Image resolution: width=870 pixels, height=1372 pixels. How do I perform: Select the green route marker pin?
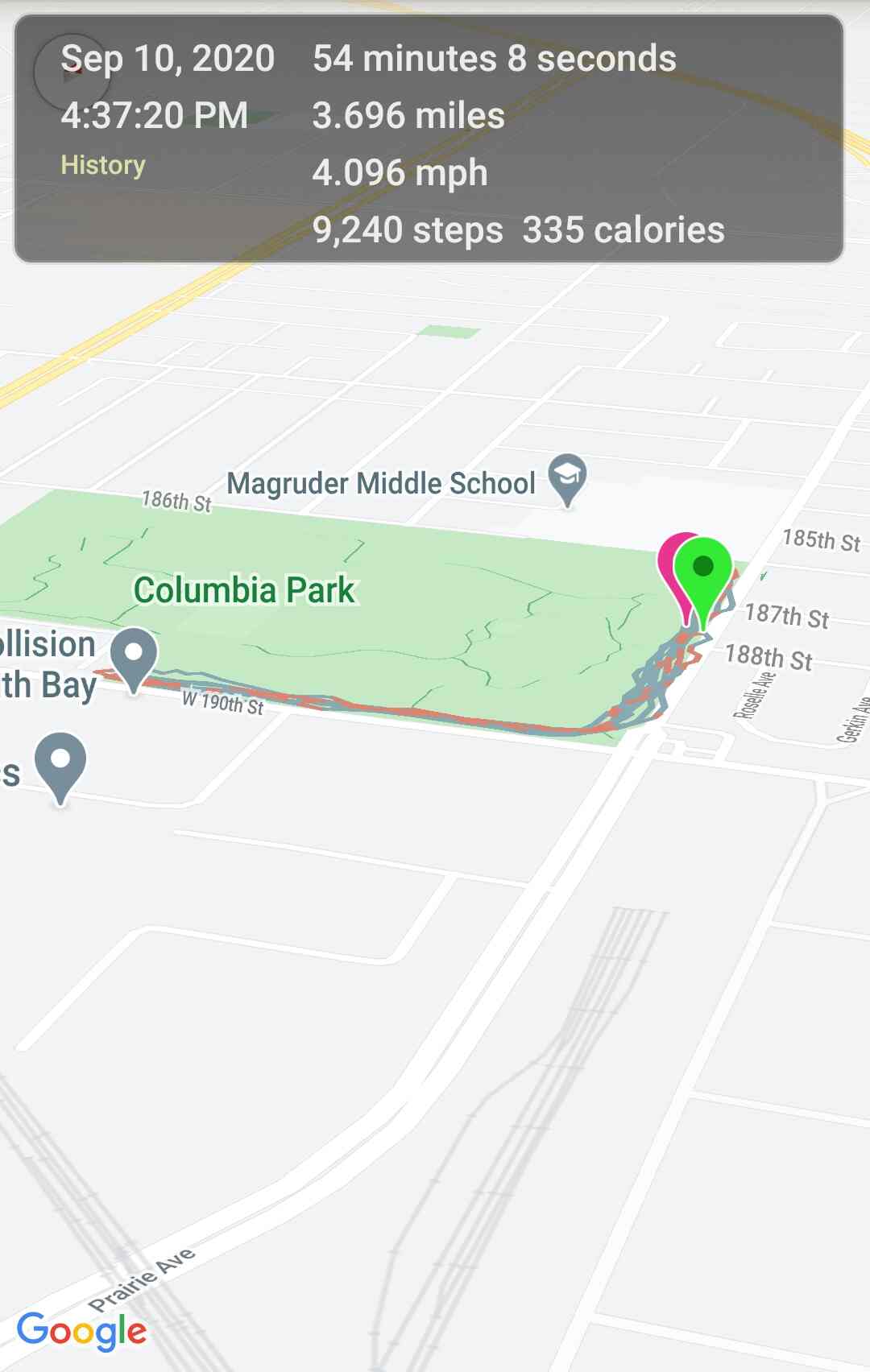703,570
